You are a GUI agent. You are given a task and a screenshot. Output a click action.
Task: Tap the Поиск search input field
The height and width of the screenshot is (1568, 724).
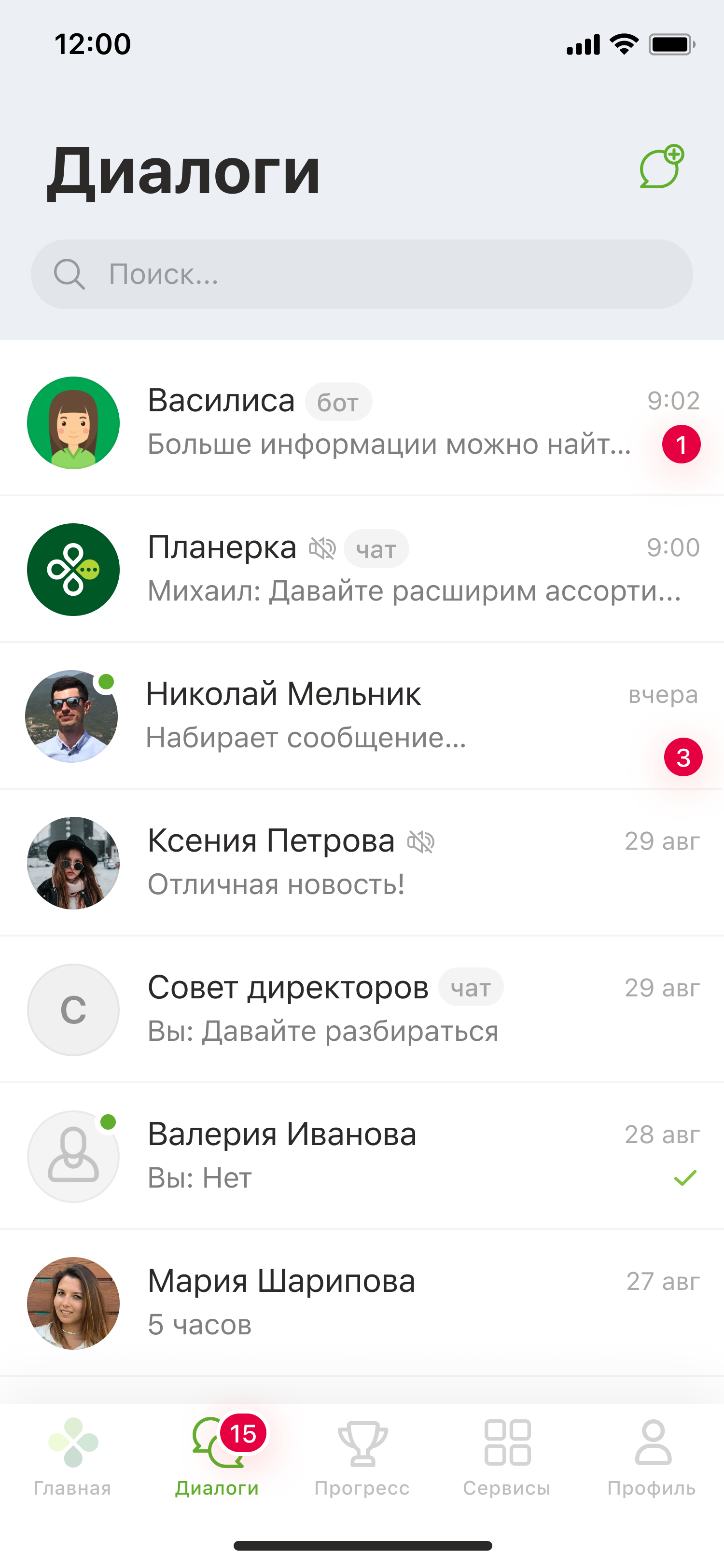point(362,275)
